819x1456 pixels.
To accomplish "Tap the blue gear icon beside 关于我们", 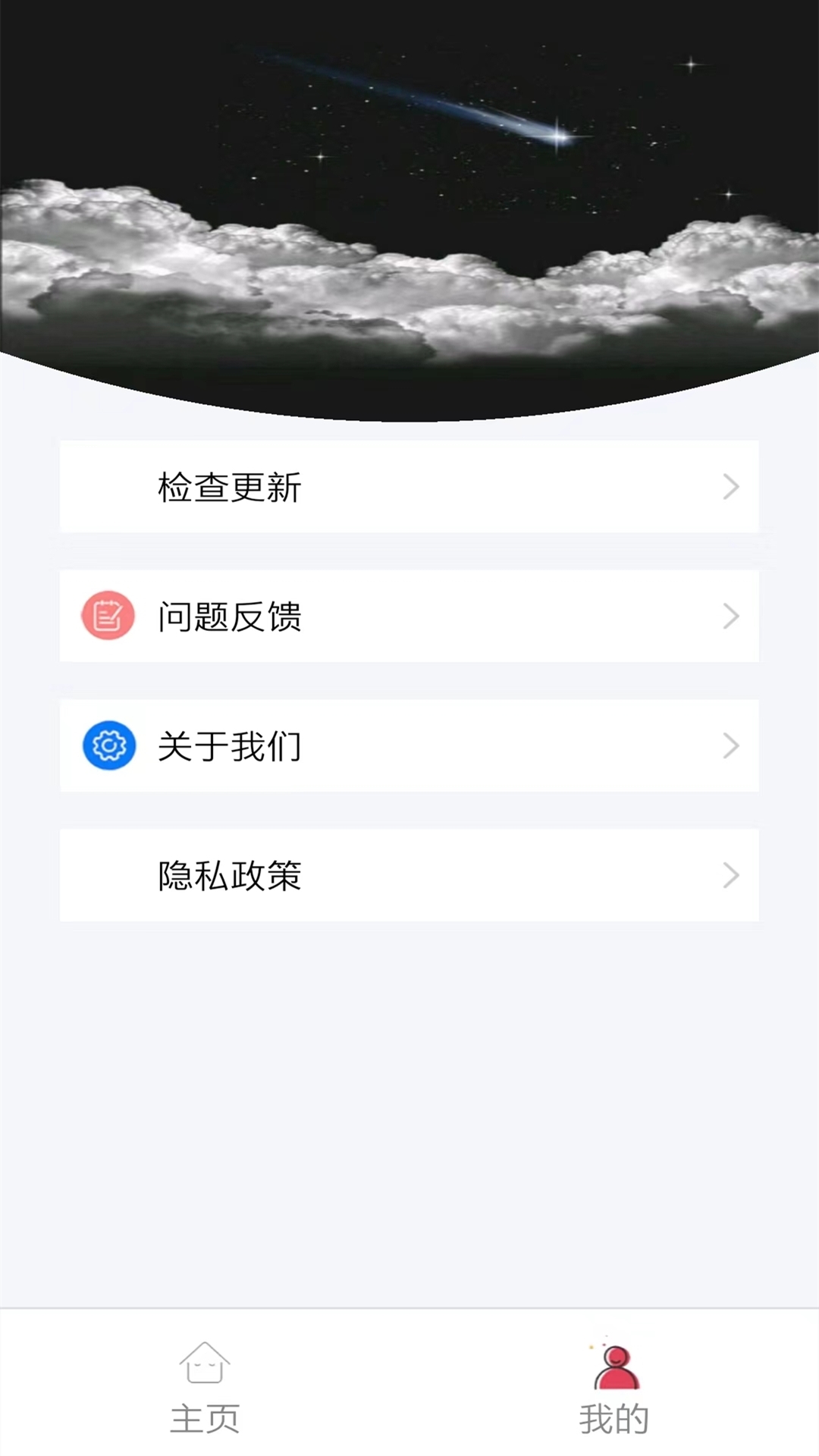I will point(108,745).
